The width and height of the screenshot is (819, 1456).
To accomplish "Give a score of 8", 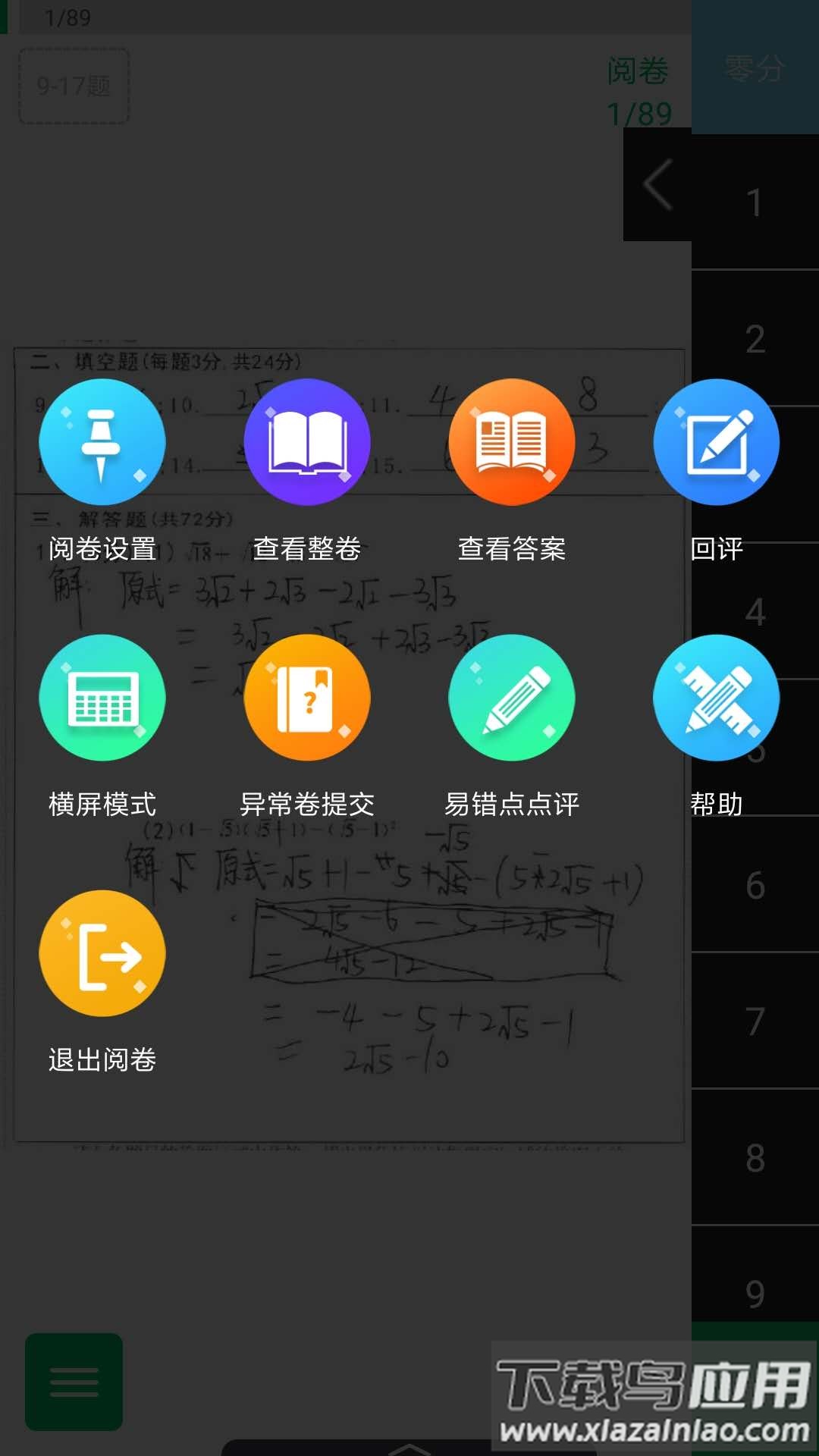I will 755,1158.
